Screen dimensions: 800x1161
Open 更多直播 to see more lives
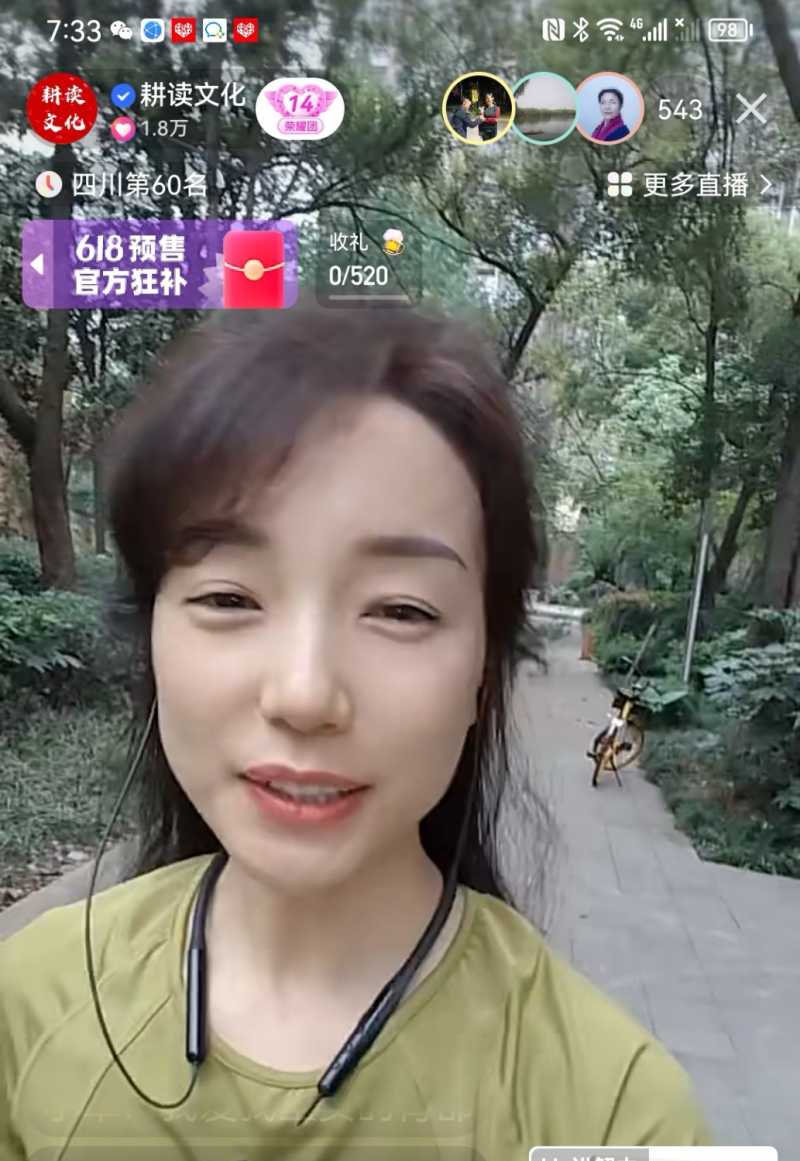coord(690,184)
